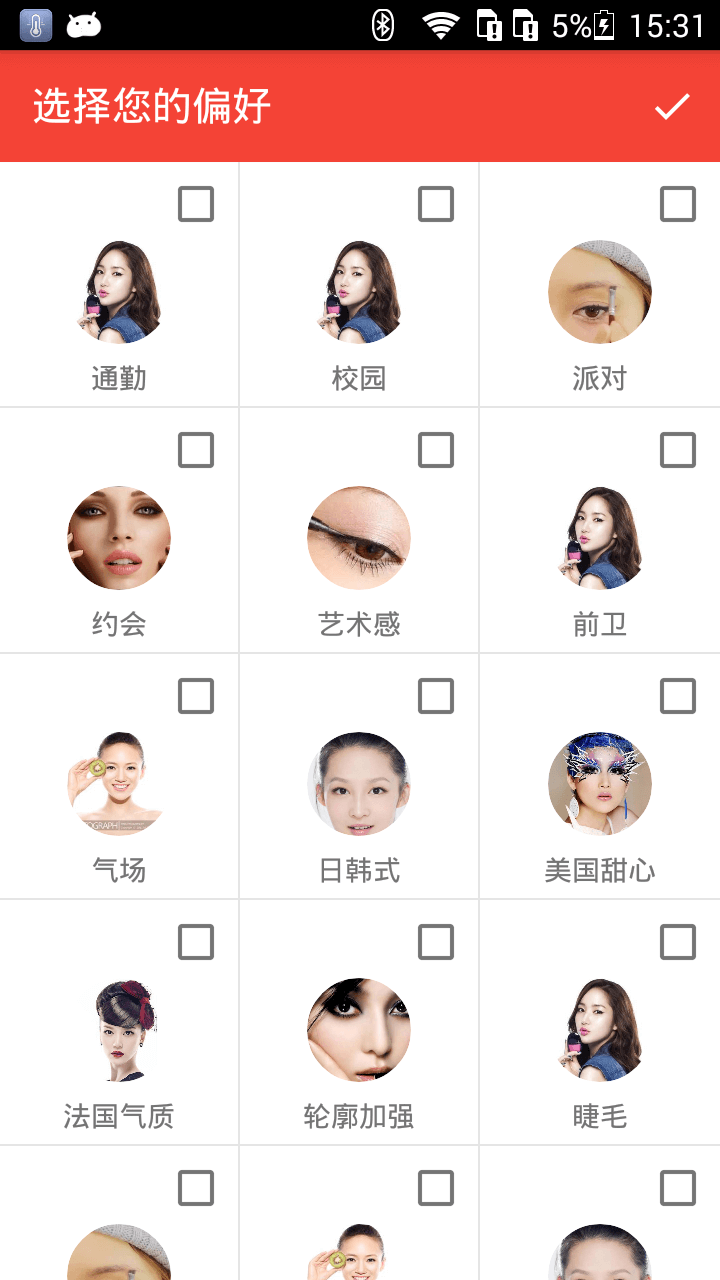Check the box for 通勤
The image size is (720, 1280).
(x=196, y=204)
